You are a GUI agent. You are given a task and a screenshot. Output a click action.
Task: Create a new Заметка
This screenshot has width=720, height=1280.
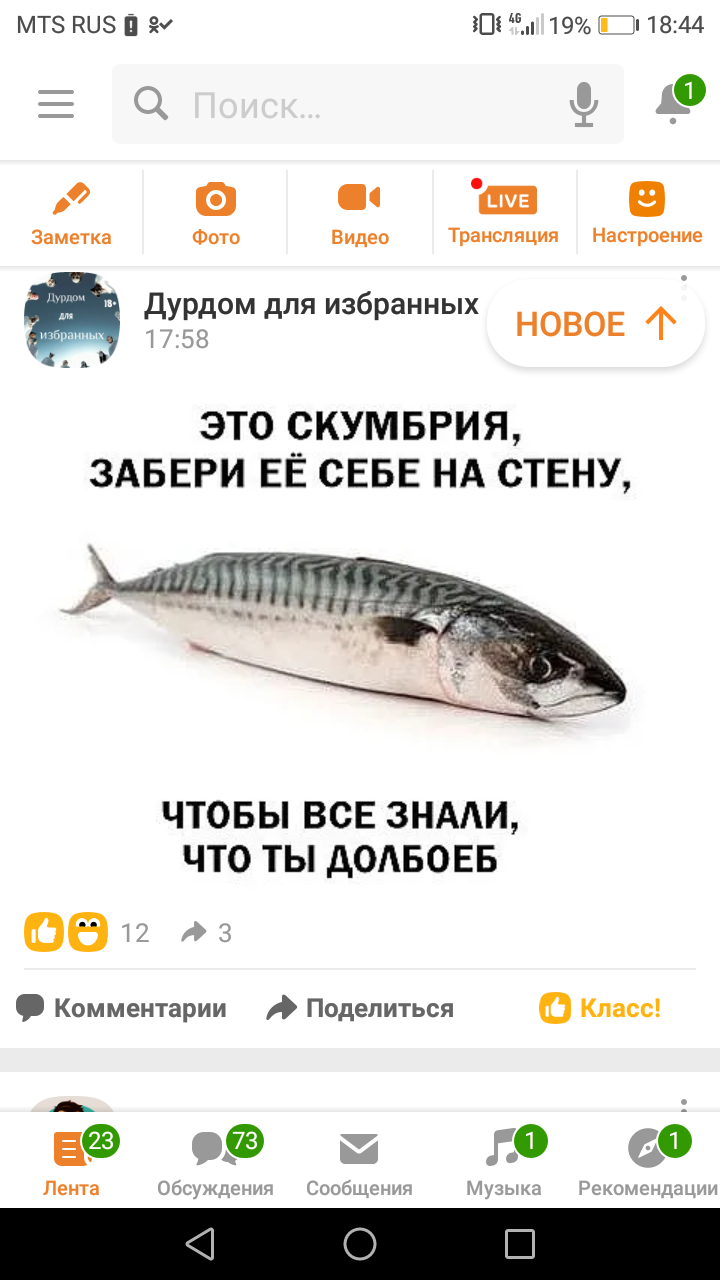pos(71,214)
